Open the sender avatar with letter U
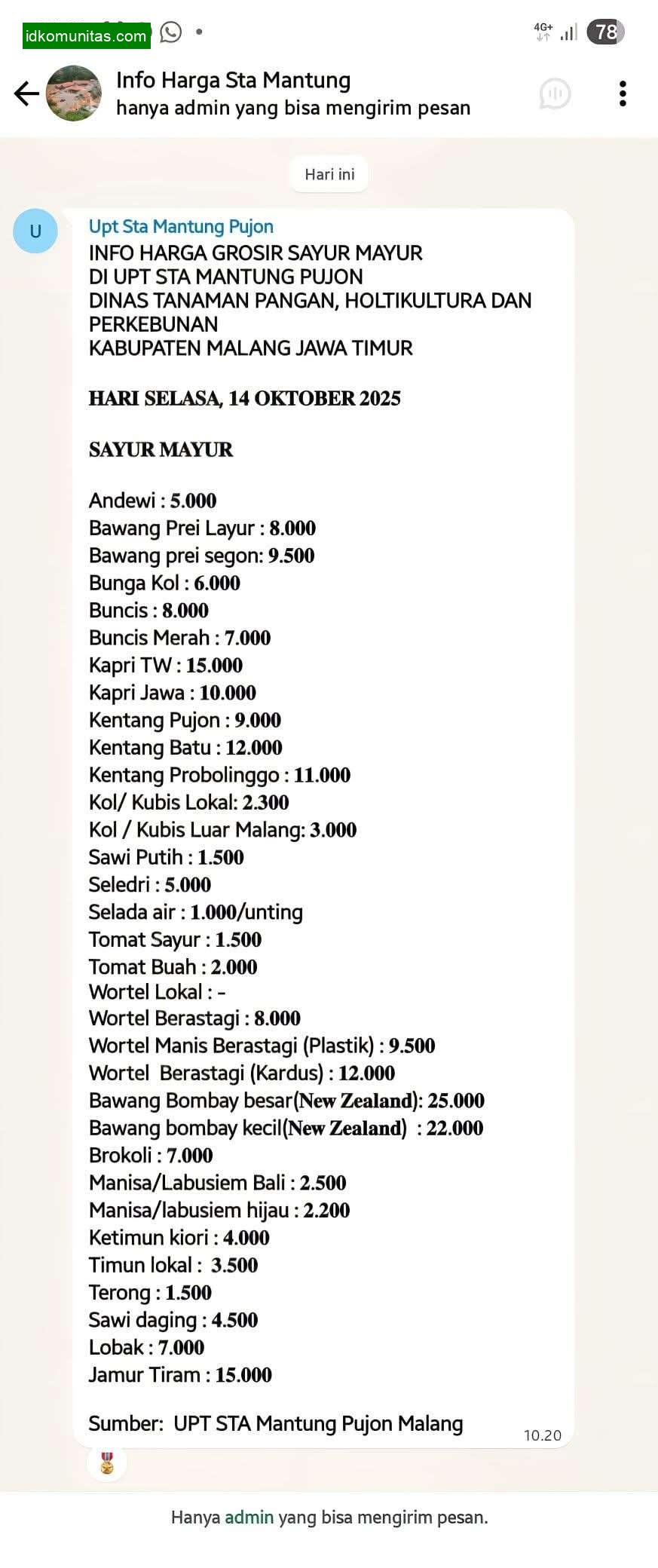The image size is (658, 1568). click(x=35, y=231)
